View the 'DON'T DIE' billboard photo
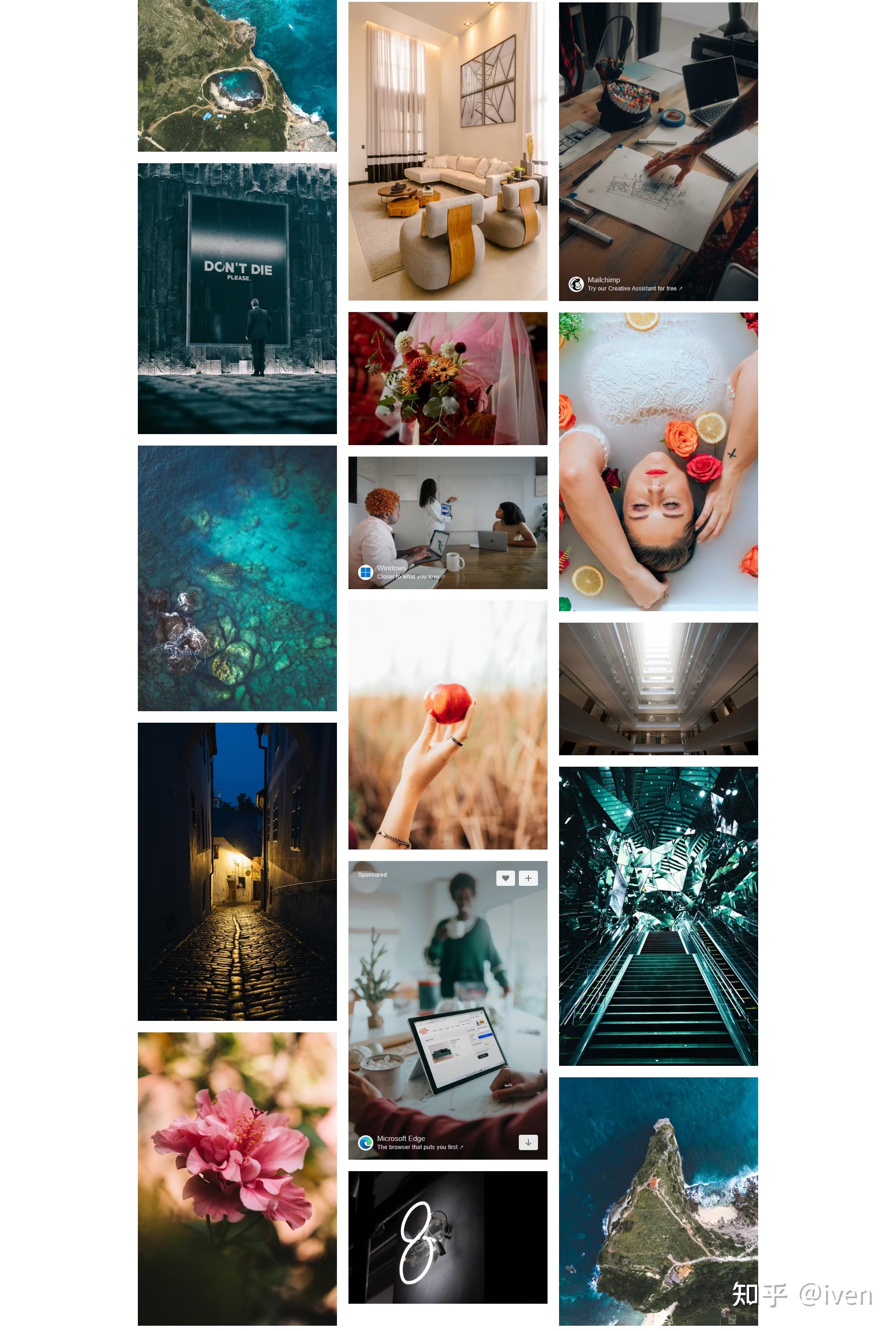The image size is (896, 1331). pyautogui.click(x=237, y=297)
